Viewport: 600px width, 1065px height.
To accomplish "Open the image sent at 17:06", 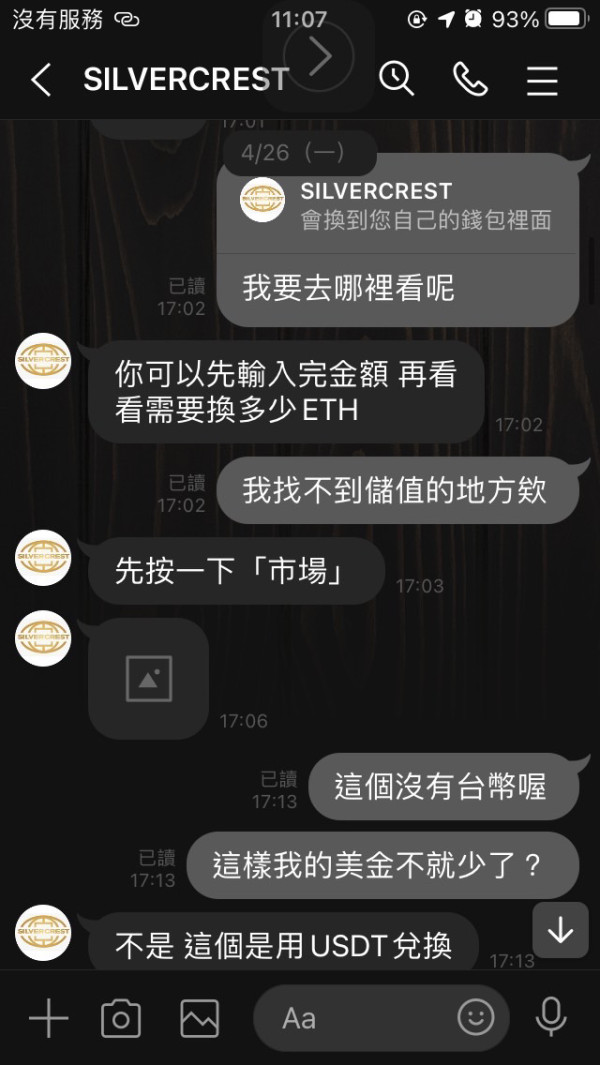I will point(149,678).
